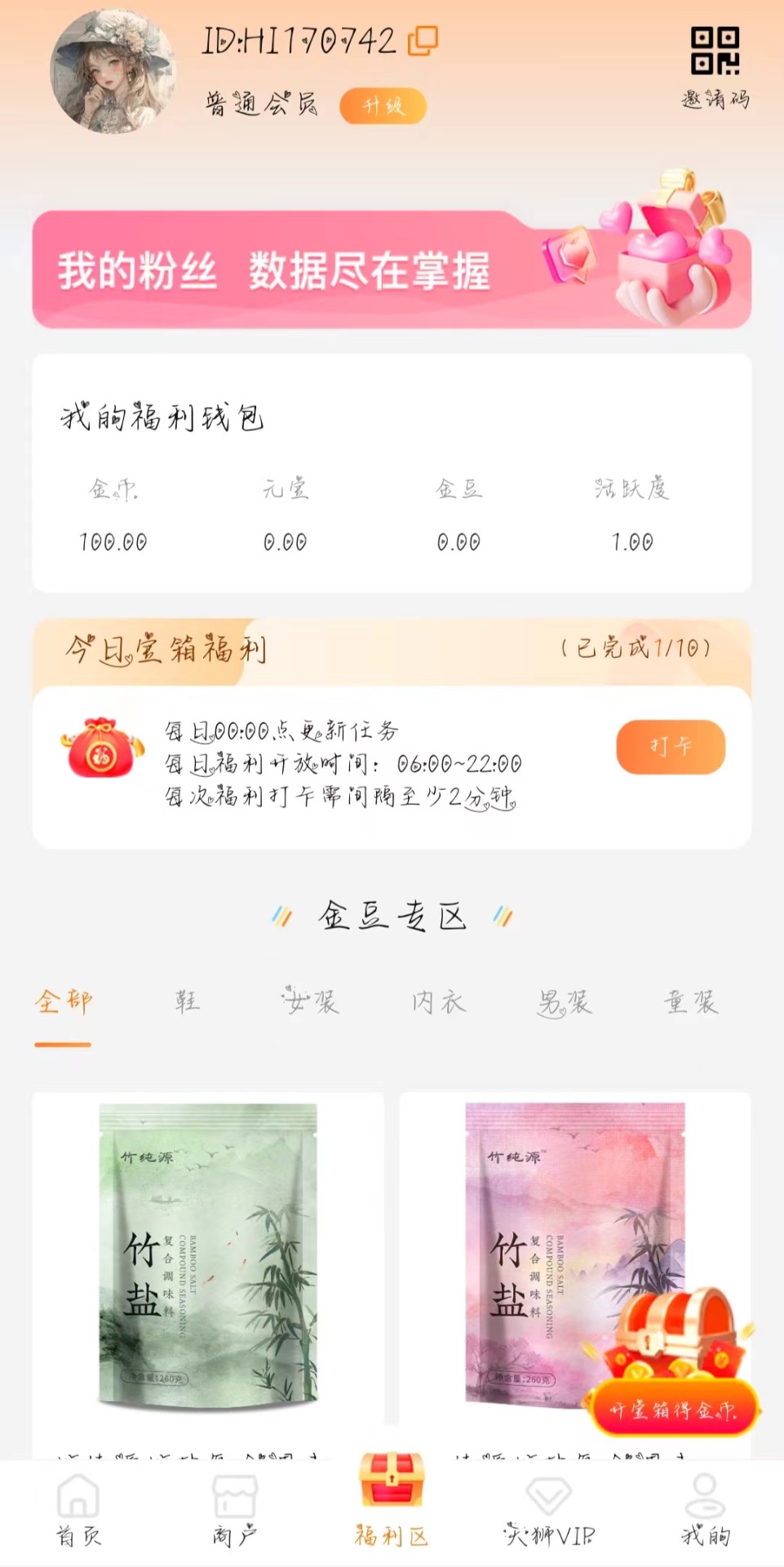
Task: Switch to the 童装 tab
Action: [688, 1002]
